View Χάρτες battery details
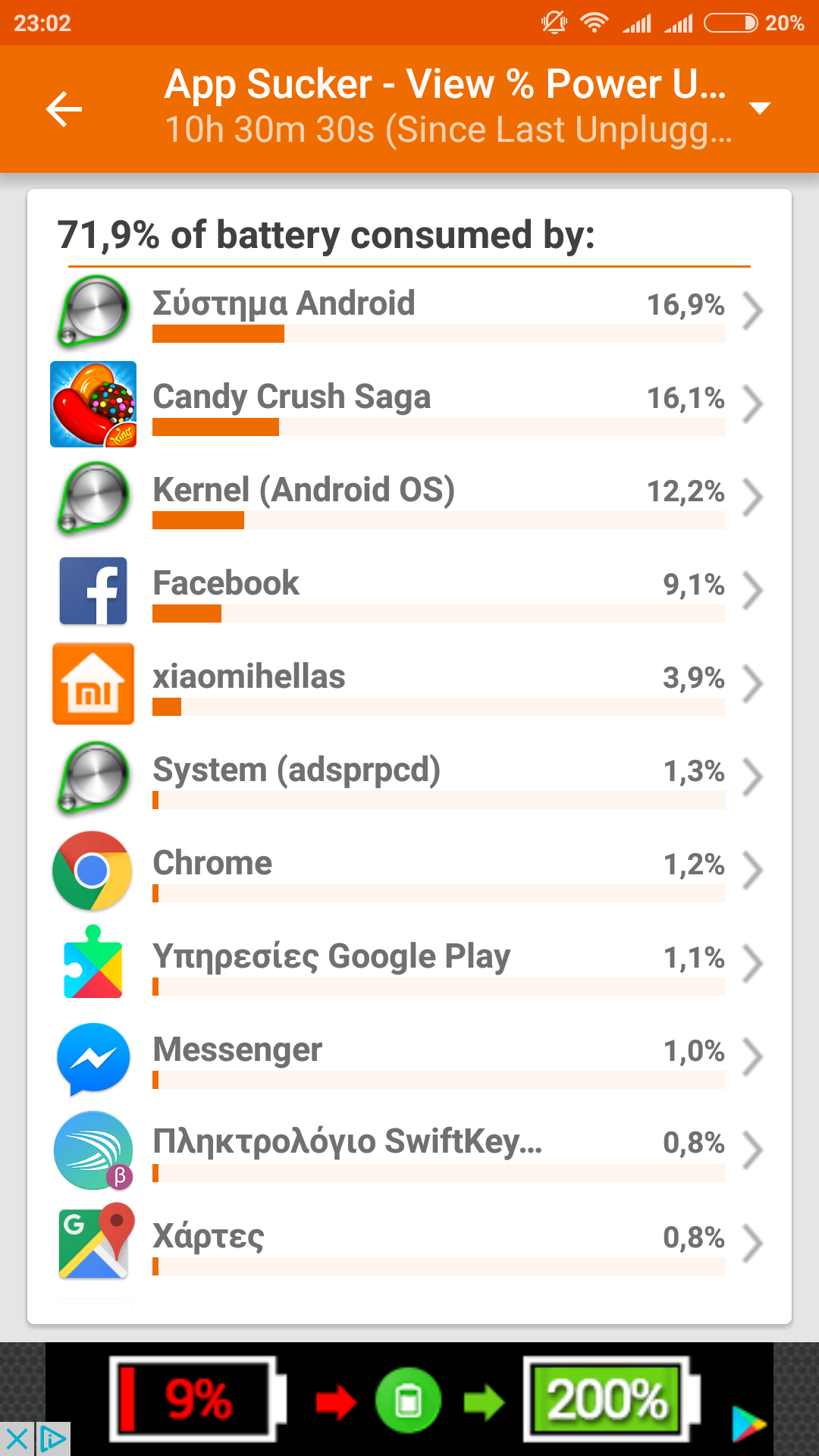This screenshot has width=819, height=1456. tap(409, 1244)
